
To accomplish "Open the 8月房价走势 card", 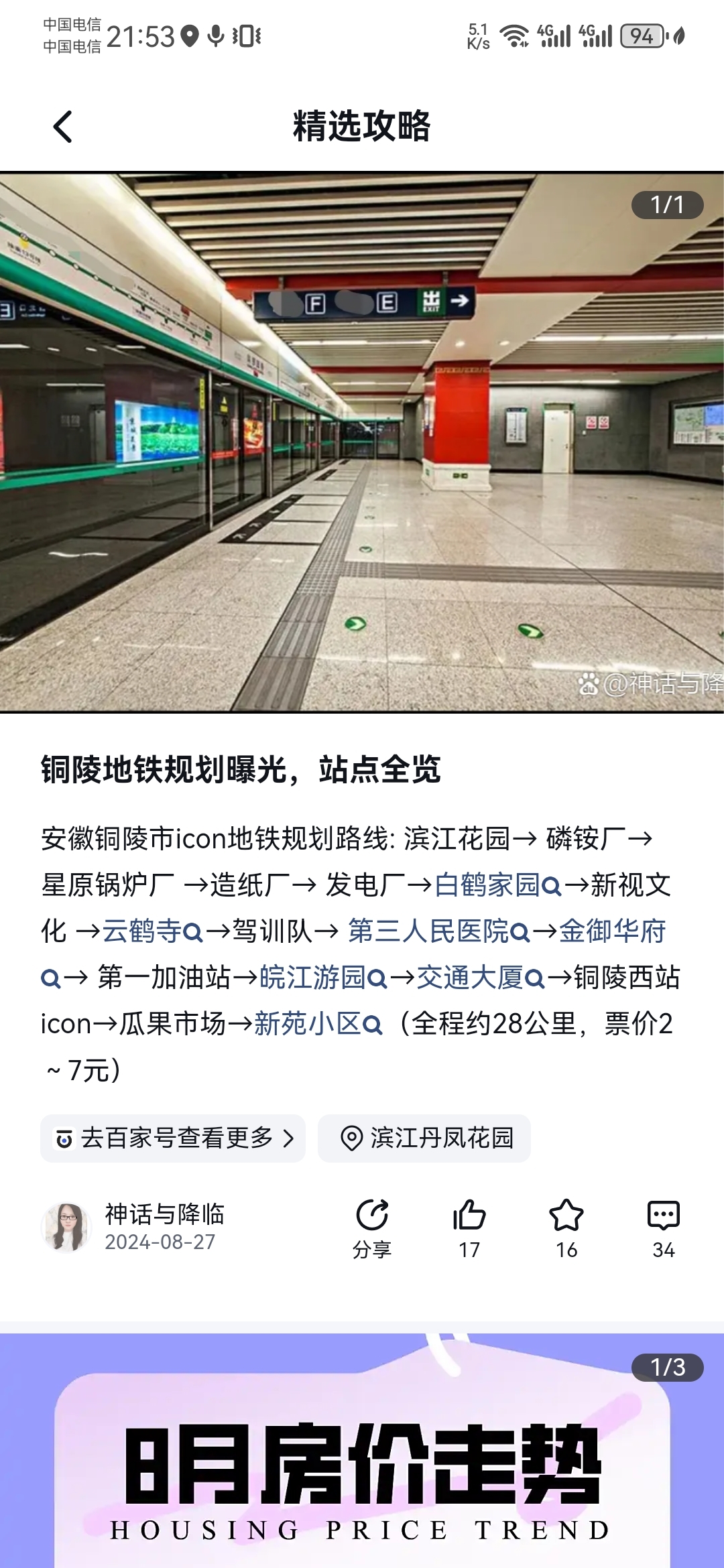I will 362,1461.
